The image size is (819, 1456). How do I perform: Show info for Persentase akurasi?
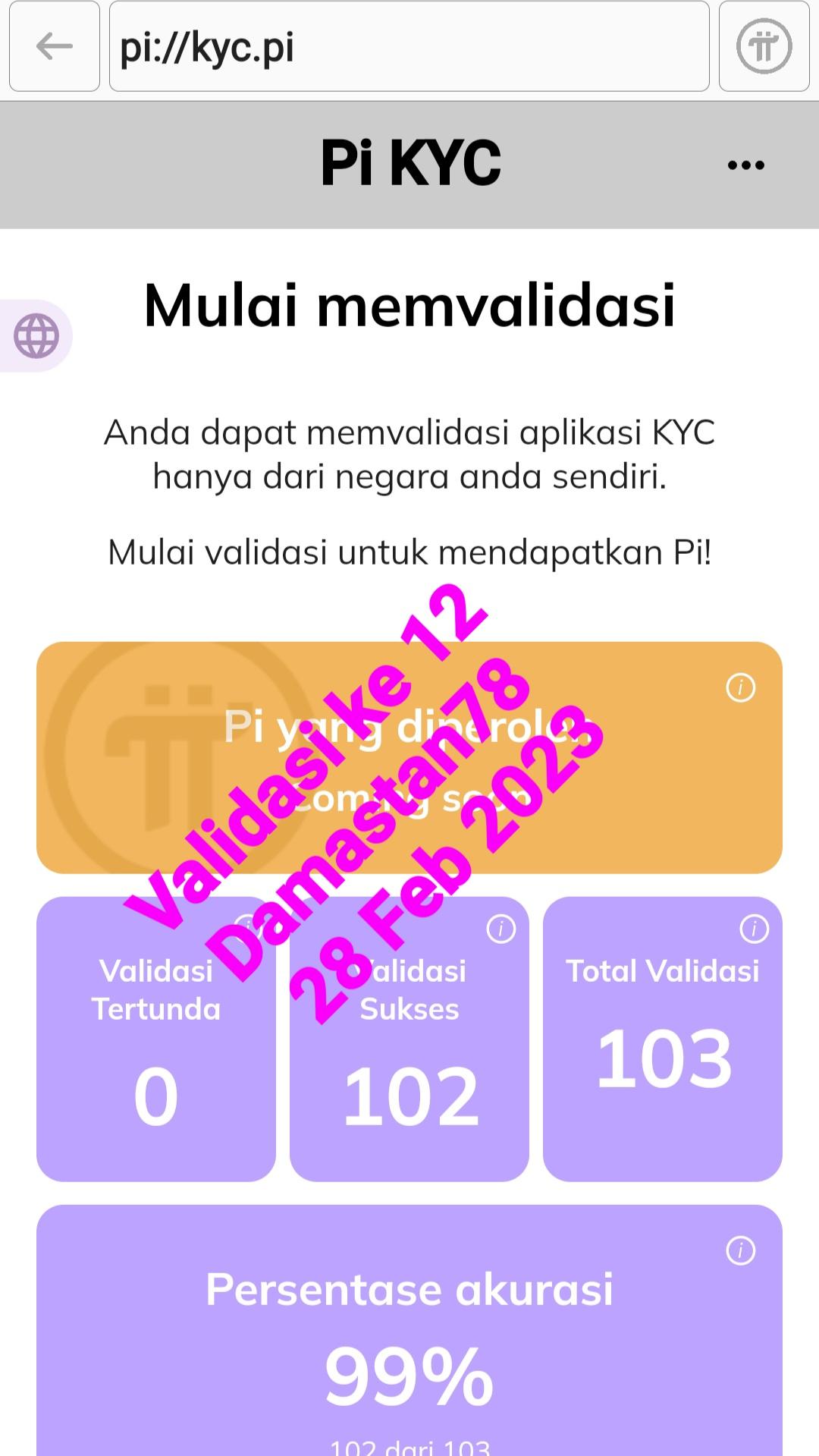[740, 1250]
